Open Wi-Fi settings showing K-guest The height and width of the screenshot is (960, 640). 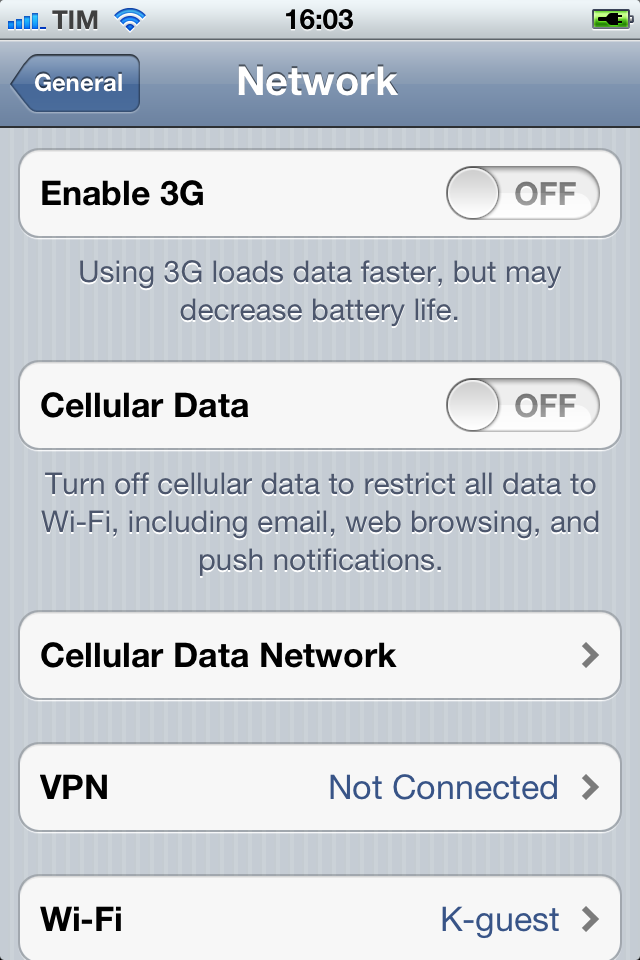(x=320, y=918)
